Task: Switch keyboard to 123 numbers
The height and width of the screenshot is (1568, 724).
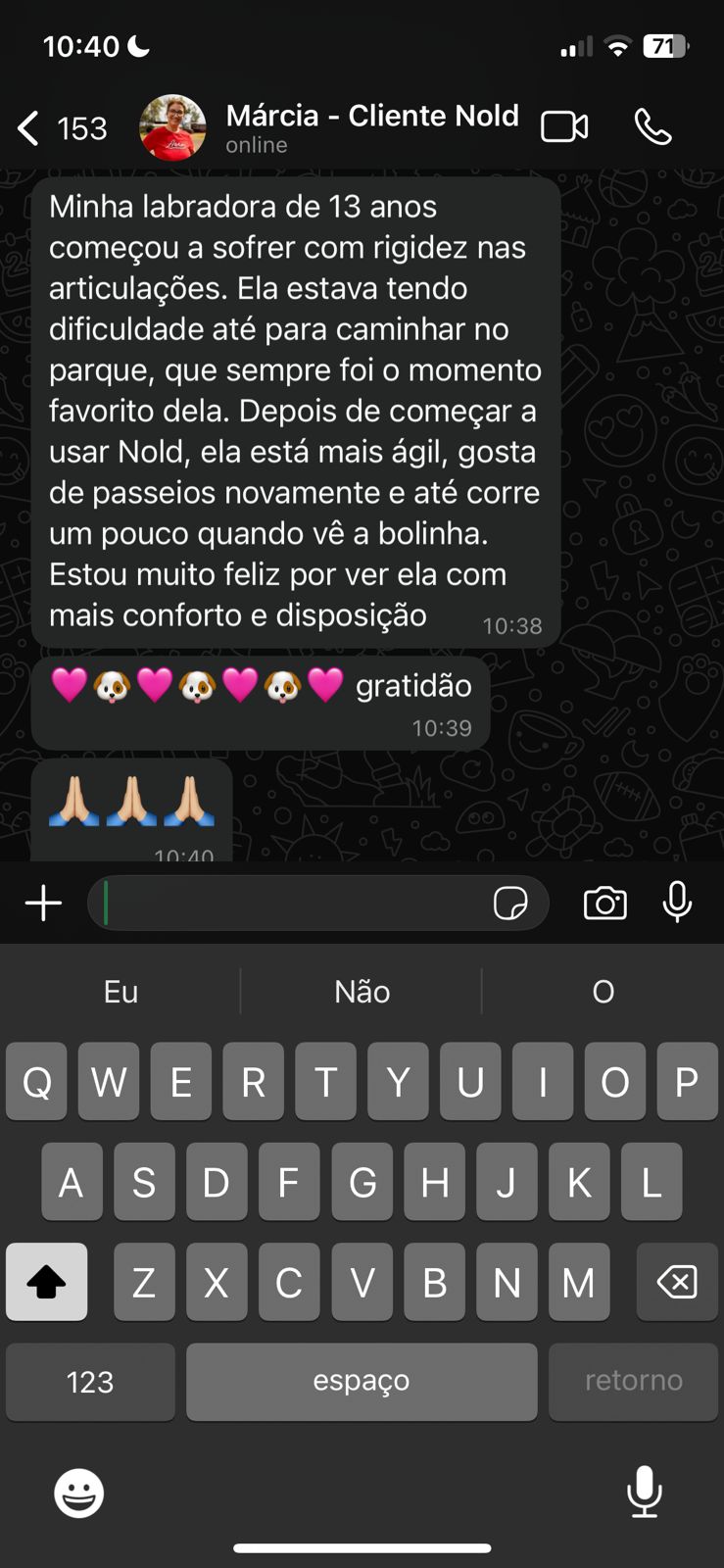Action: click(90, 1382)
